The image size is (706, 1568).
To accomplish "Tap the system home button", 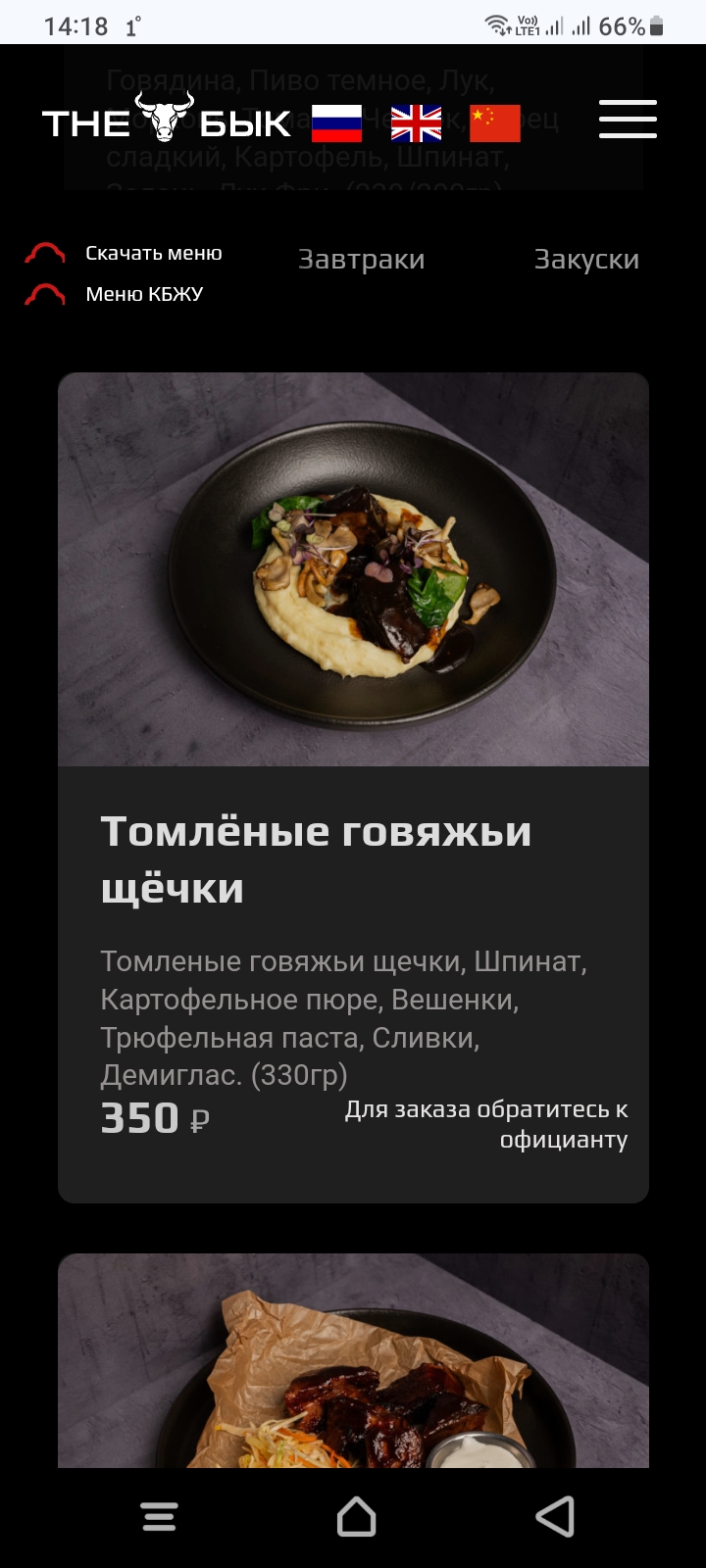I will [356, 1516].
